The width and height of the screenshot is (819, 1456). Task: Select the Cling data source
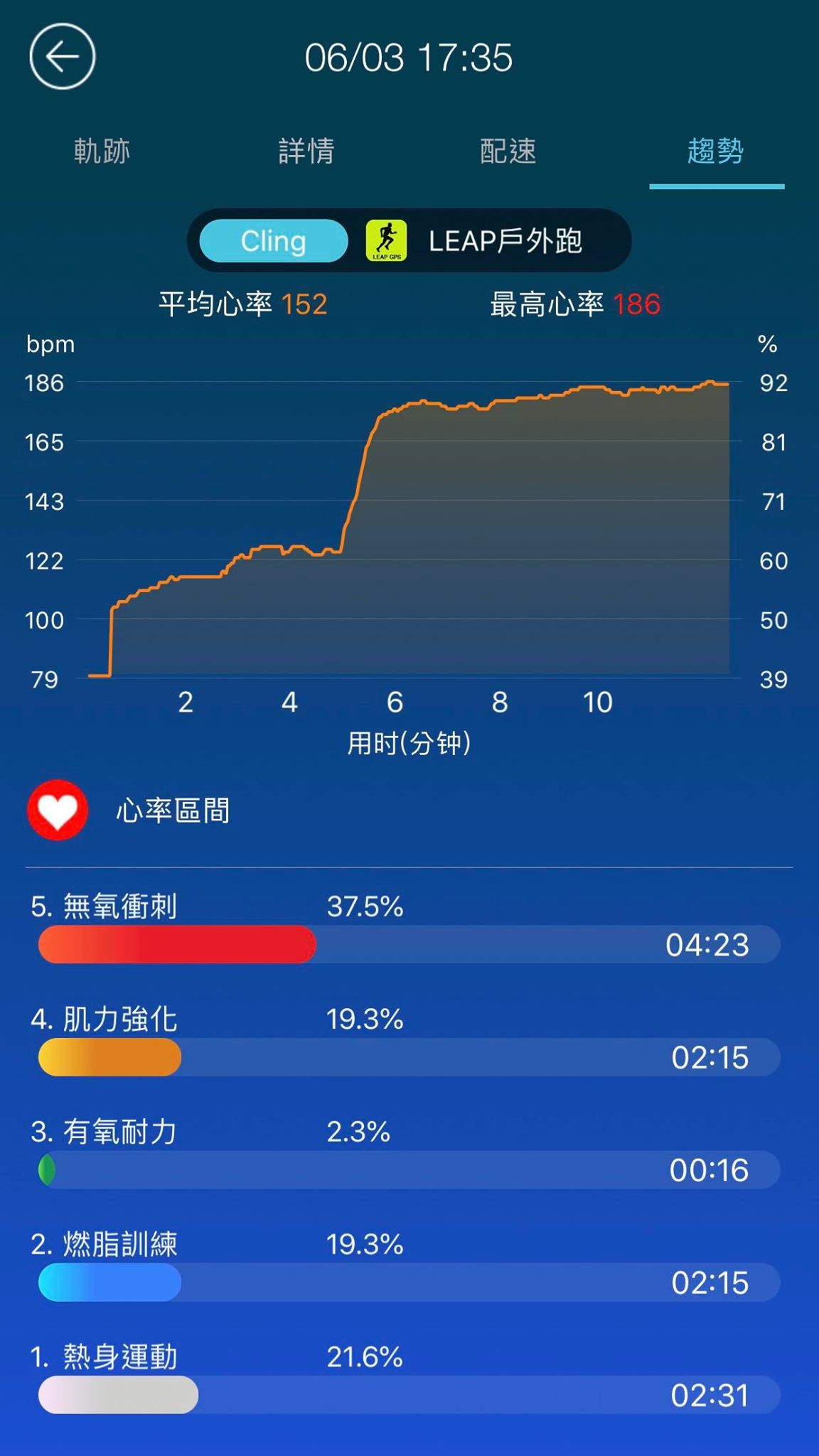[x=274, y=241]
